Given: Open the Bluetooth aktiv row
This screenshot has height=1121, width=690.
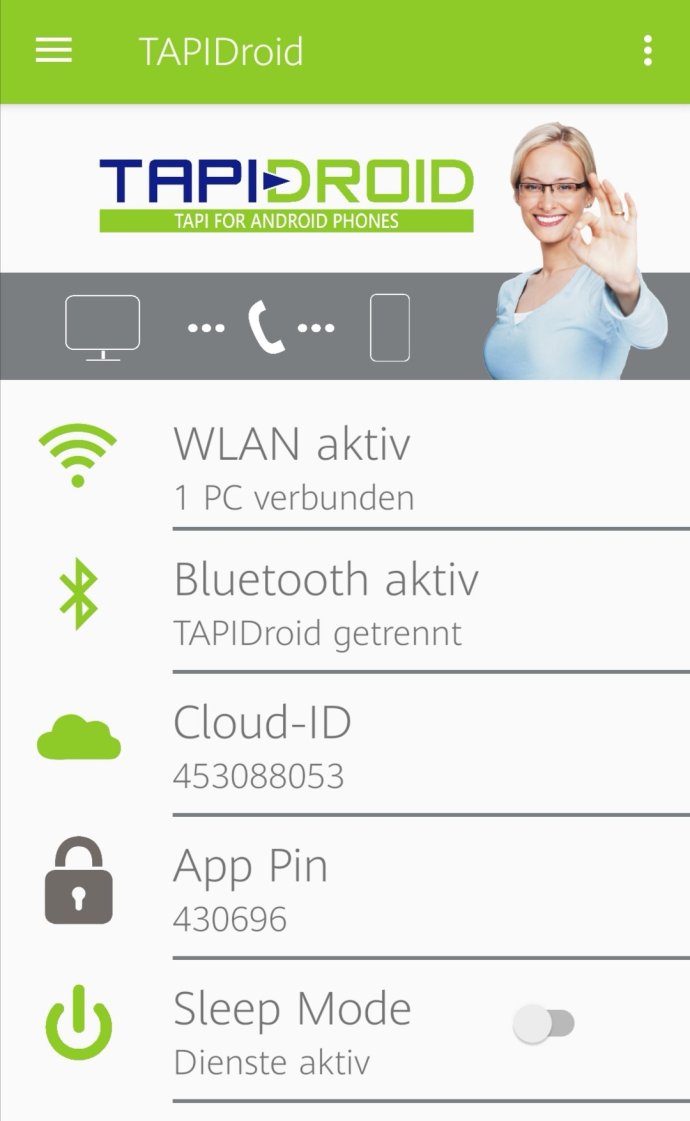Looking at the screenshot, I should (345, 602).
